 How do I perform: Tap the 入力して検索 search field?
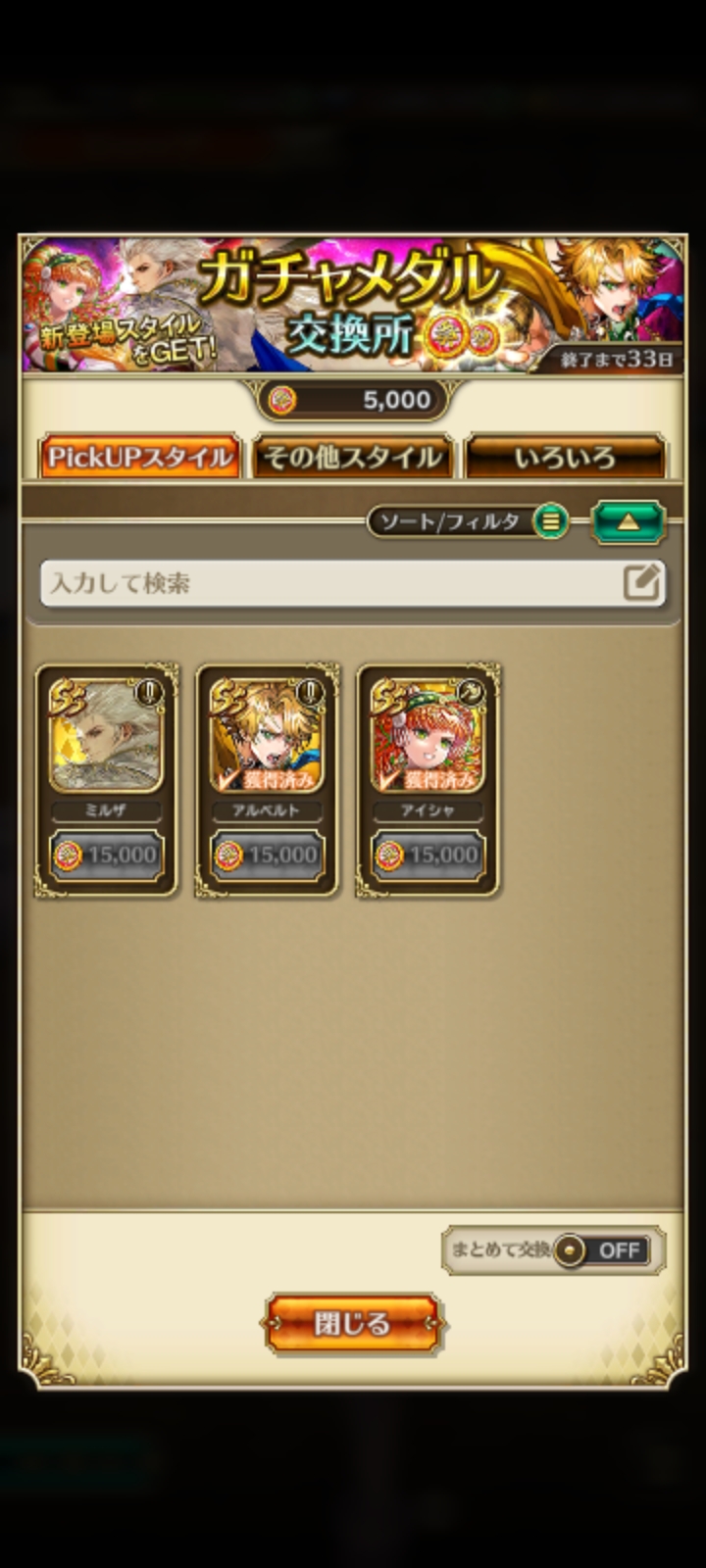tap(353, 584)
